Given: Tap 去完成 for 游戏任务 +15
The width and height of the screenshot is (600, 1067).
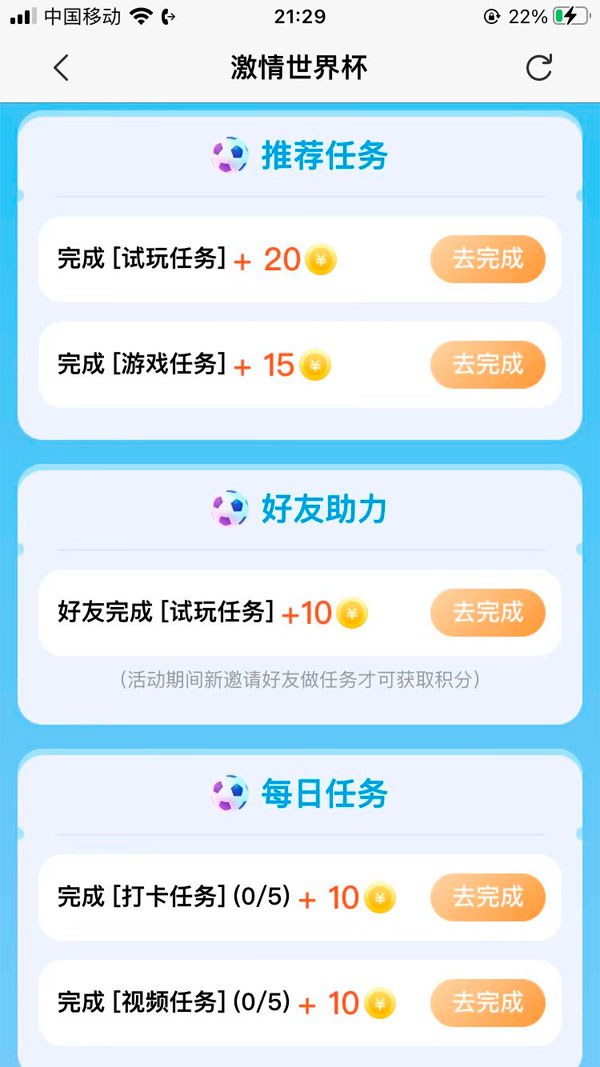Looking at the screenshot, I should coord(488,365).
